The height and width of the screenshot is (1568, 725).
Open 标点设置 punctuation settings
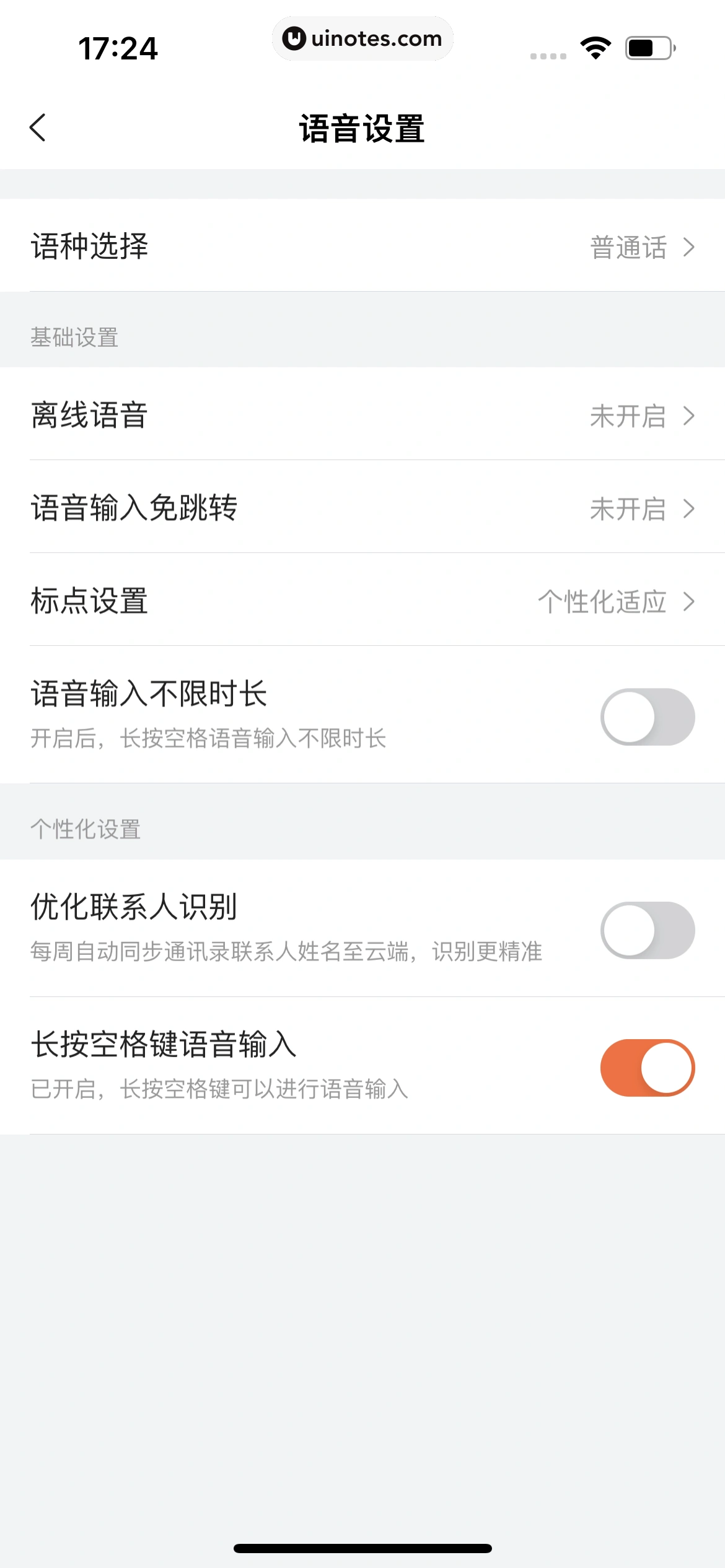(x=690, y=602)
